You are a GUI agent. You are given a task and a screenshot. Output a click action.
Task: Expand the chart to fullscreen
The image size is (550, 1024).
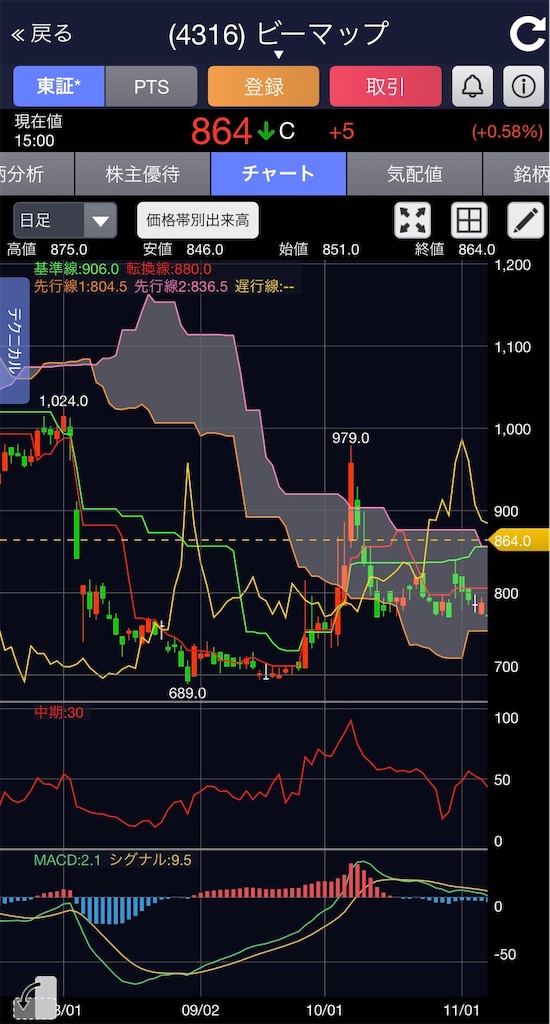412,220
